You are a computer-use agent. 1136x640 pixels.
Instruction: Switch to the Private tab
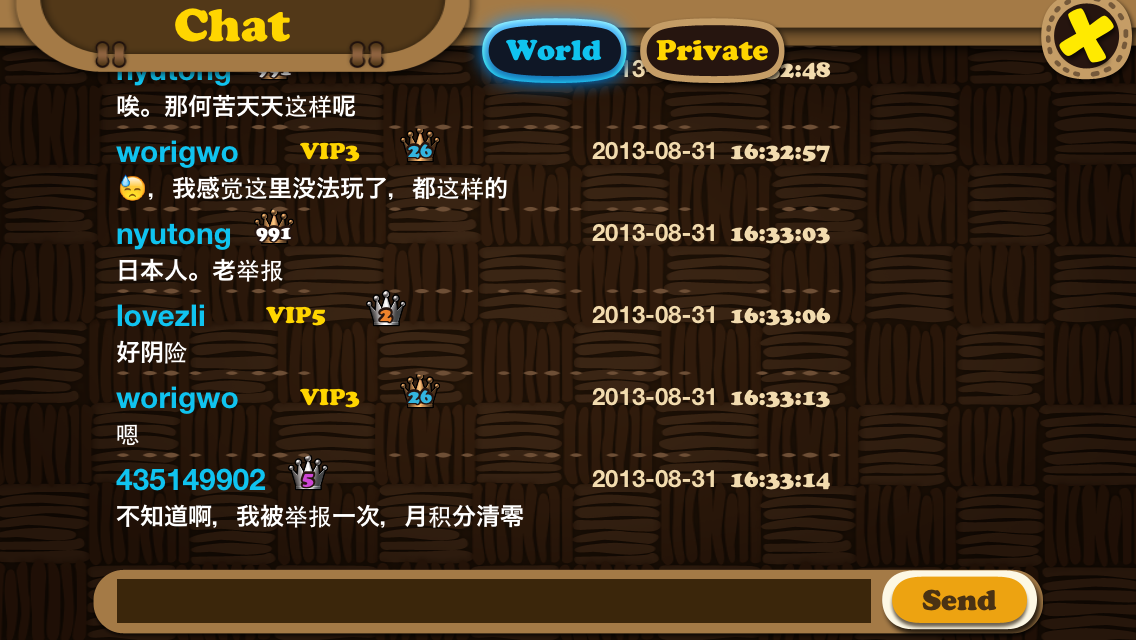712,50
